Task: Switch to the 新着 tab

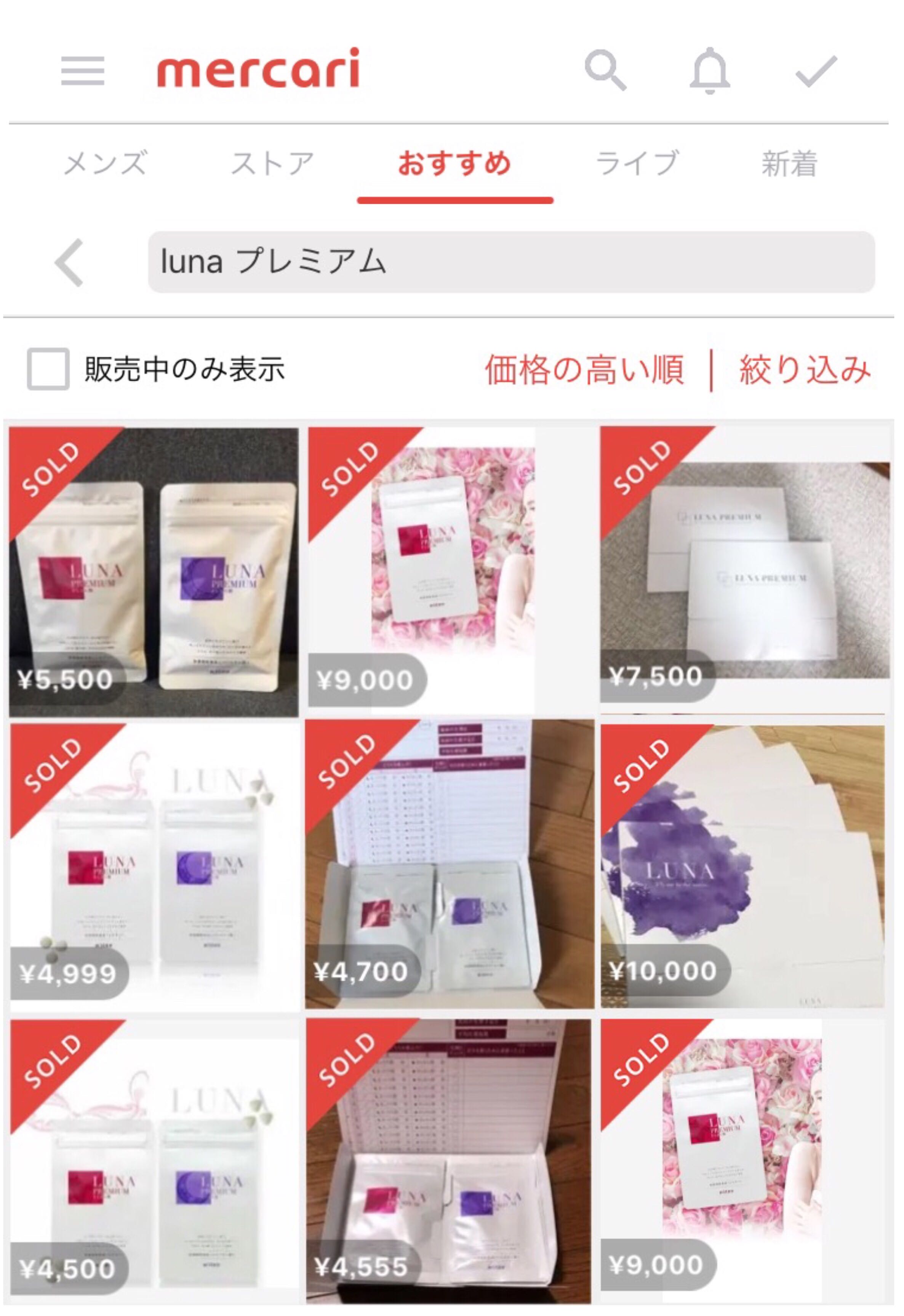Action: click(x=789, y=164)
